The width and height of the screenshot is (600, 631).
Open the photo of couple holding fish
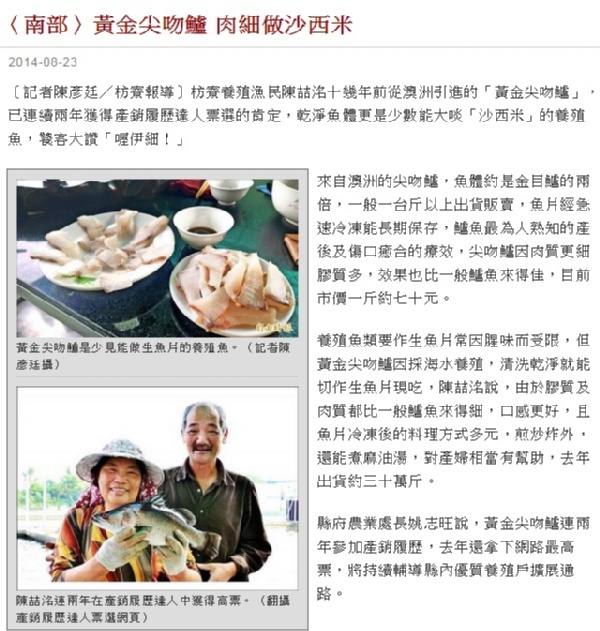click(x=157, y=488)
